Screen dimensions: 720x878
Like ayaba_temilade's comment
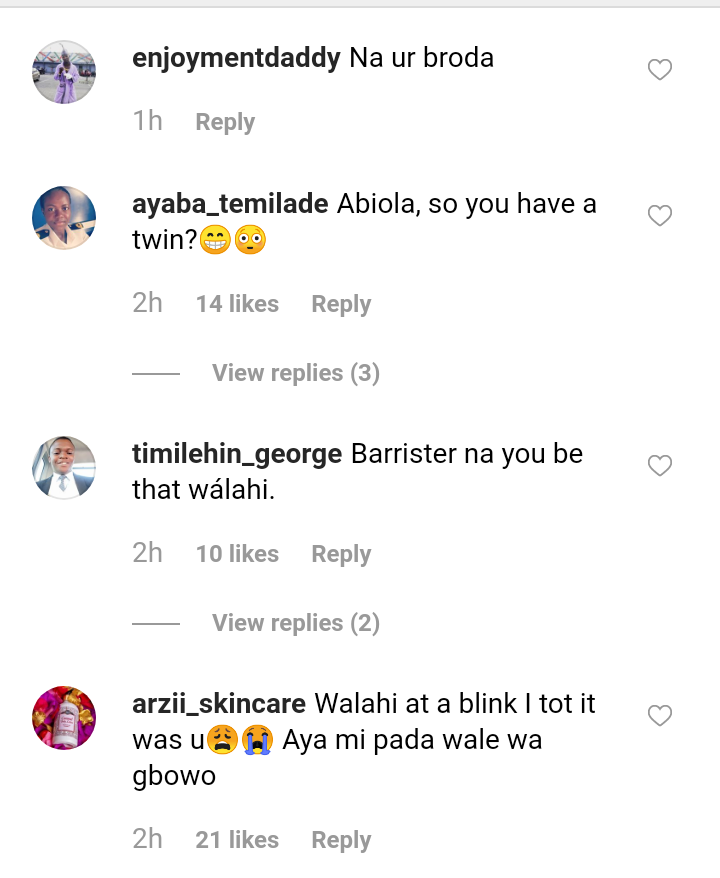pos(659,216)
